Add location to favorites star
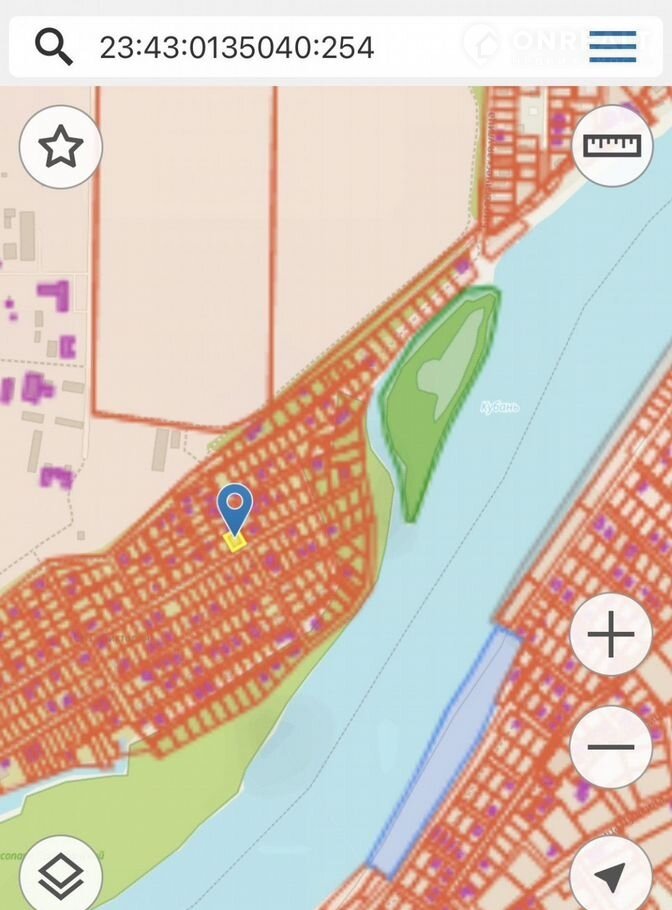 (x=60, y=147)
